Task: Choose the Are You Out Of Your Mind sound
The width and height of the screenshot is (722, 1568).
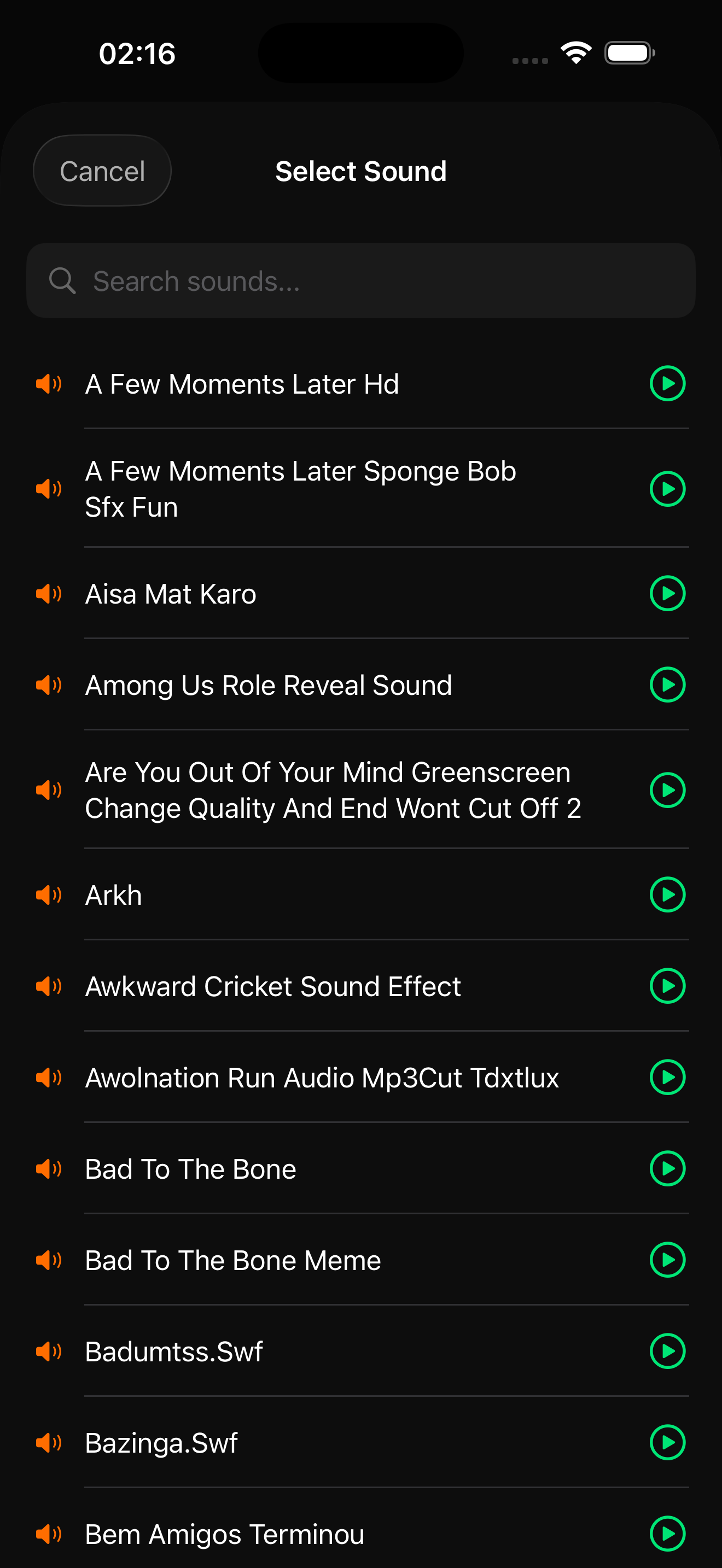Action: coord(333,790)
